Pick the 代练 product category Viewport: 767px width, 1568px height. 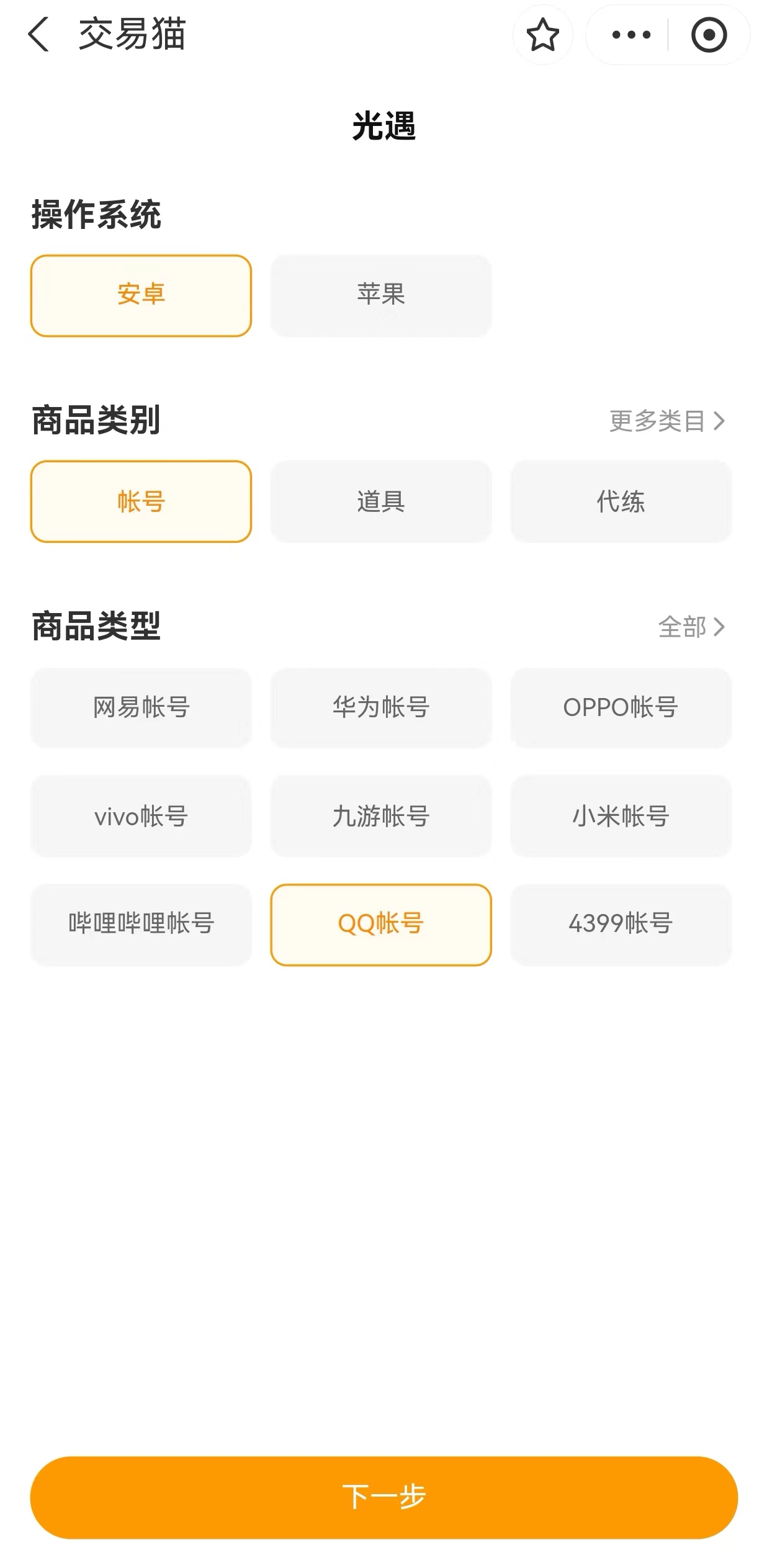(621, 501)
